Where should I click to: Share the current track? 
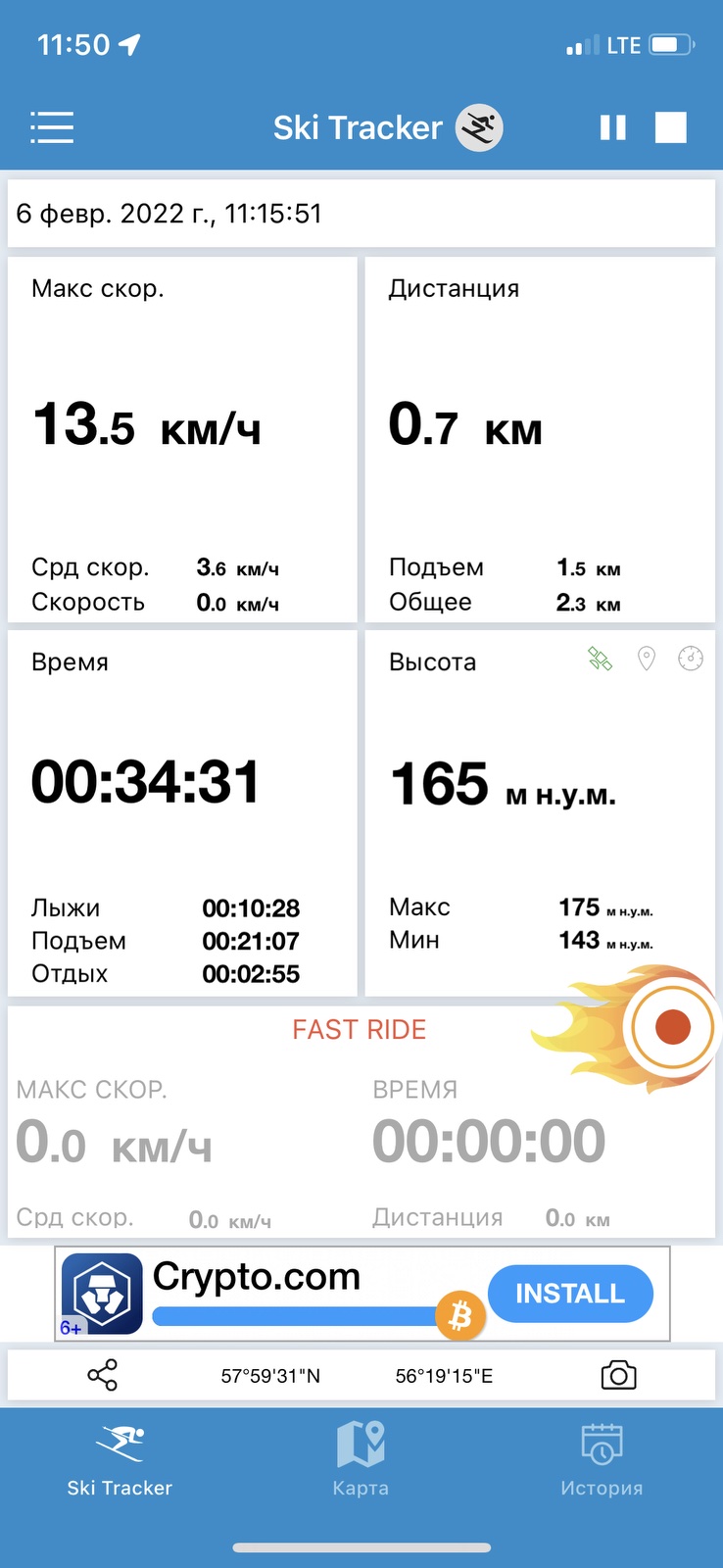pyautogui.click(x=102, y=1376)
